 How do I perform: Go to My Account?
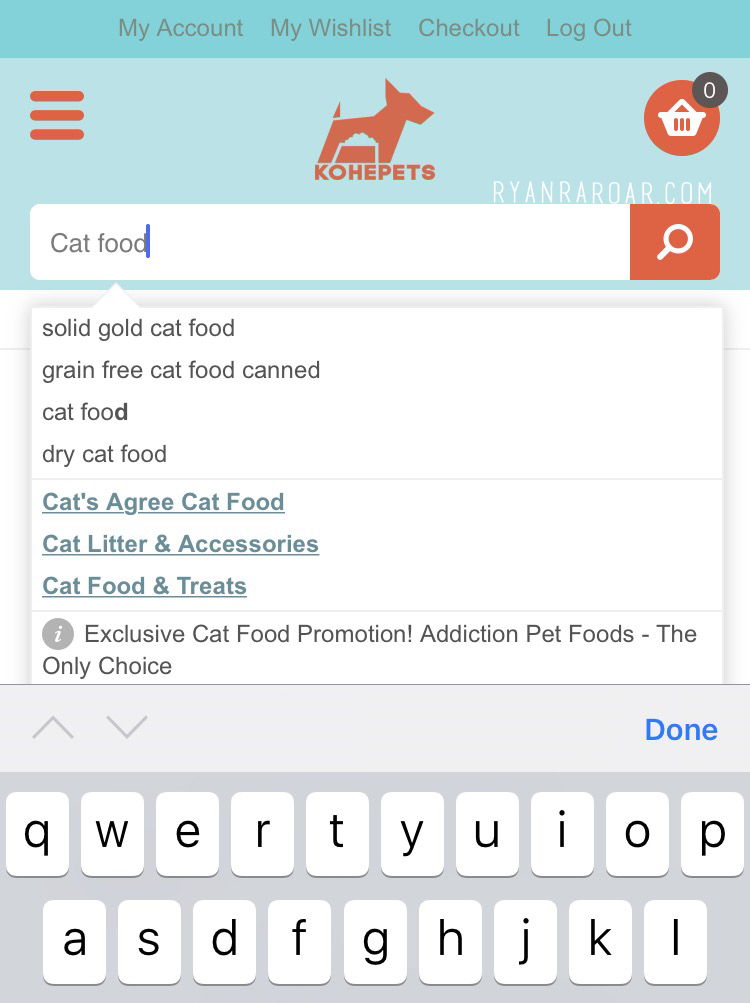[180, 28]
